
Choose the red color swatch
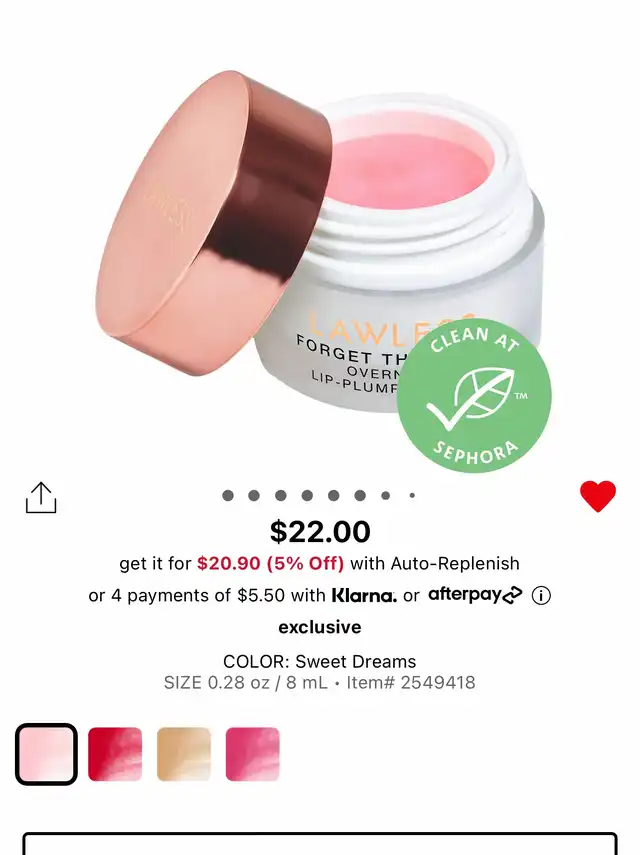pyautogui.click(x=115, y=754)
